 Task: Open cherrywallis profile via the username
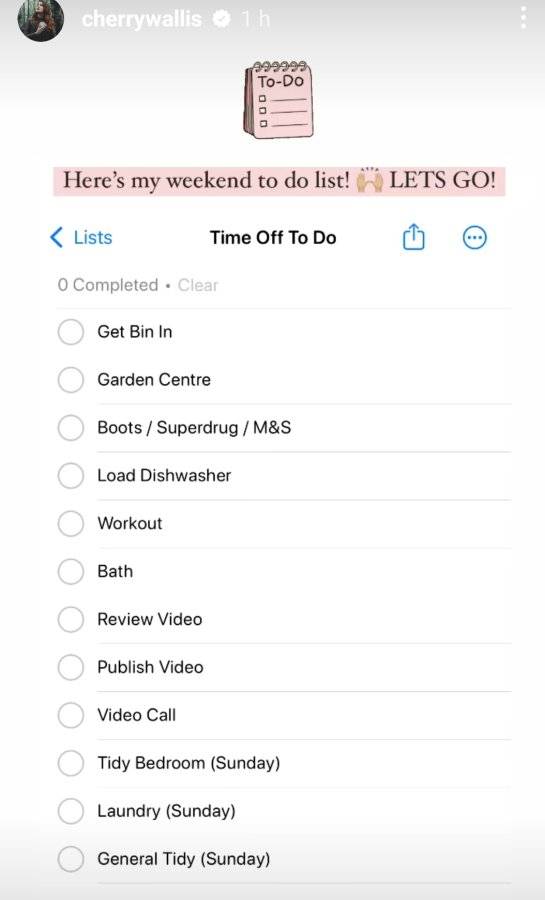141,20
